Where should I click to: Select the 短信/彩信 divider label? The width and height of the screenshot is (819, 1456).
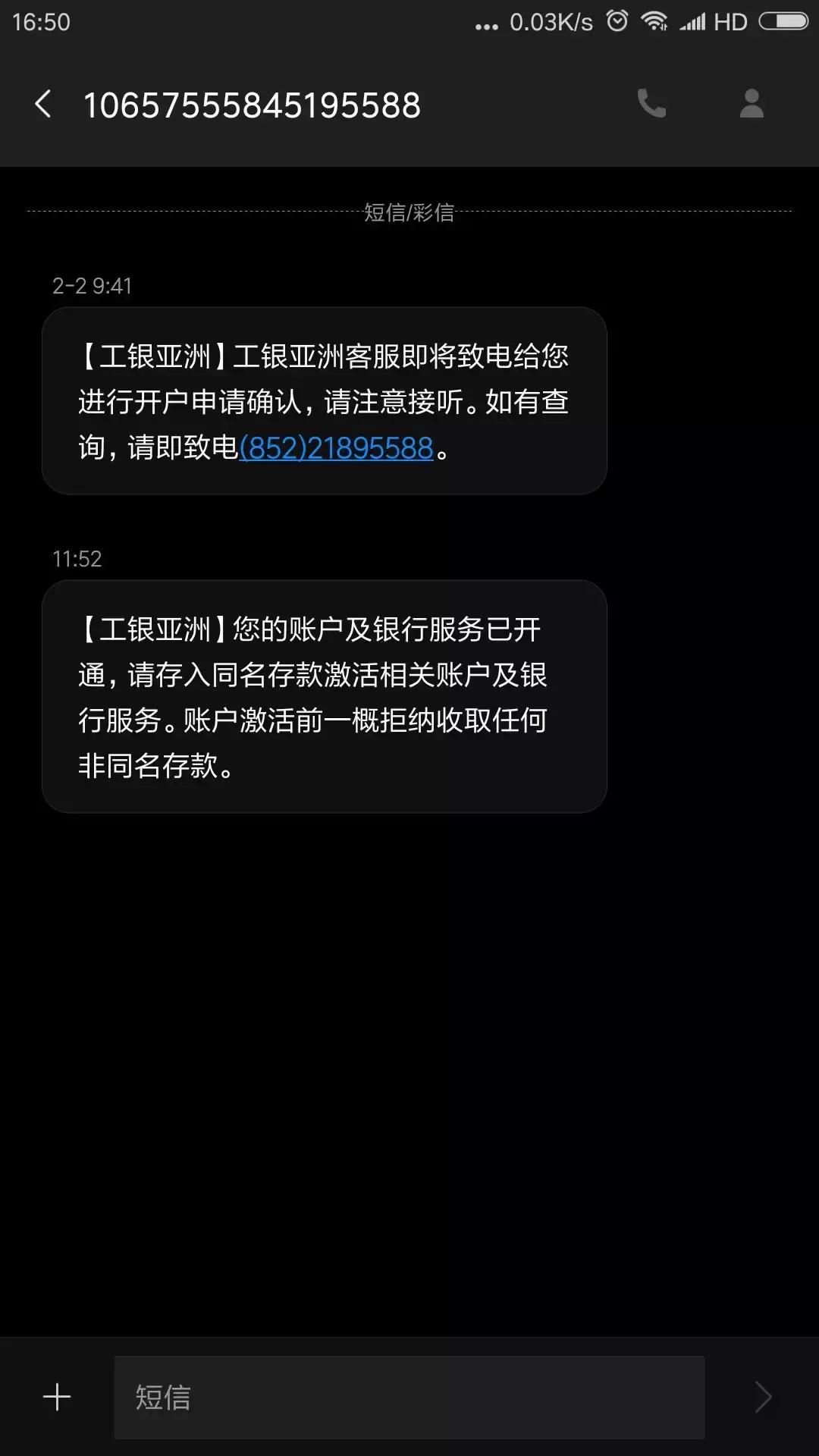(x=408, y=213)
